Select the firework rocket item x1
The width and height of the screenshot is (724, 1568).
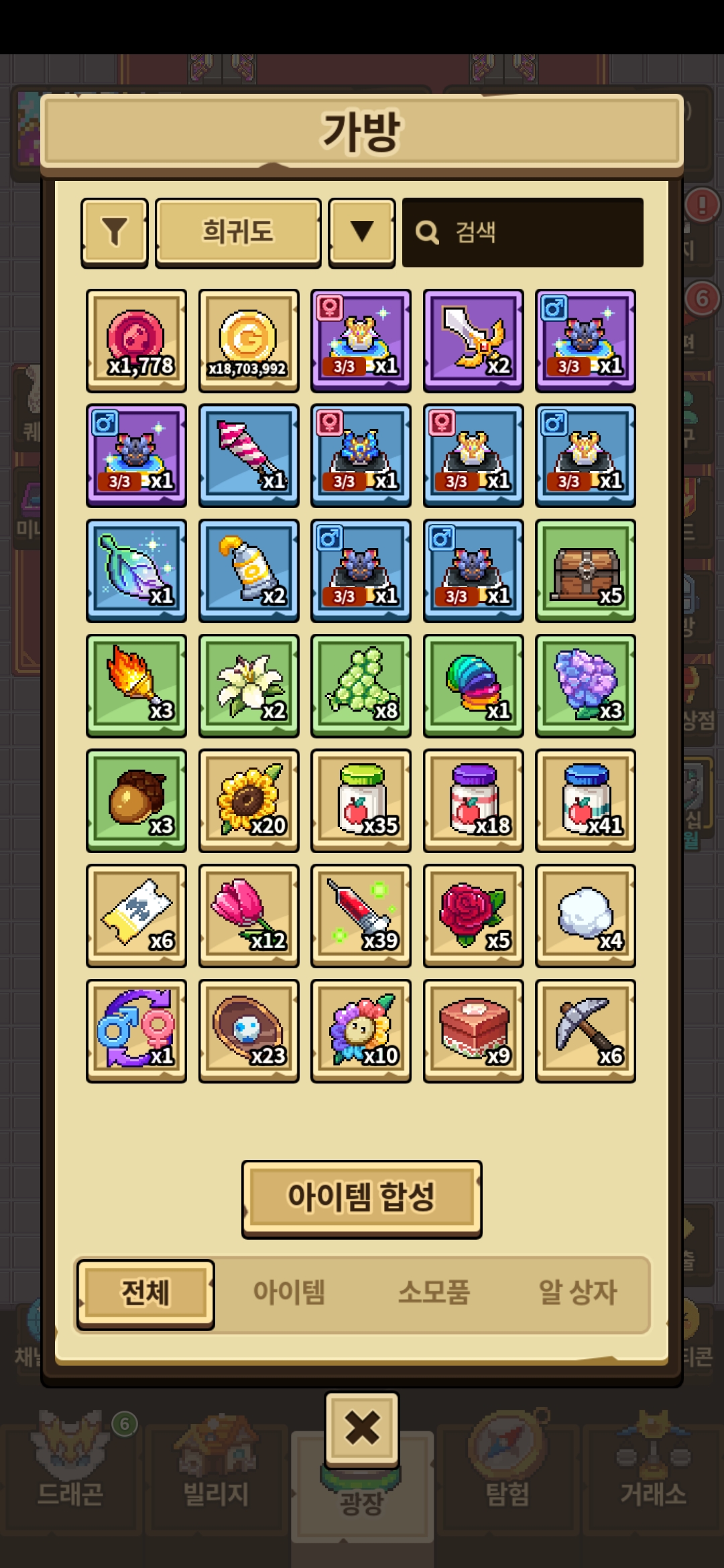pyautogui.click(x=249, y=456)
